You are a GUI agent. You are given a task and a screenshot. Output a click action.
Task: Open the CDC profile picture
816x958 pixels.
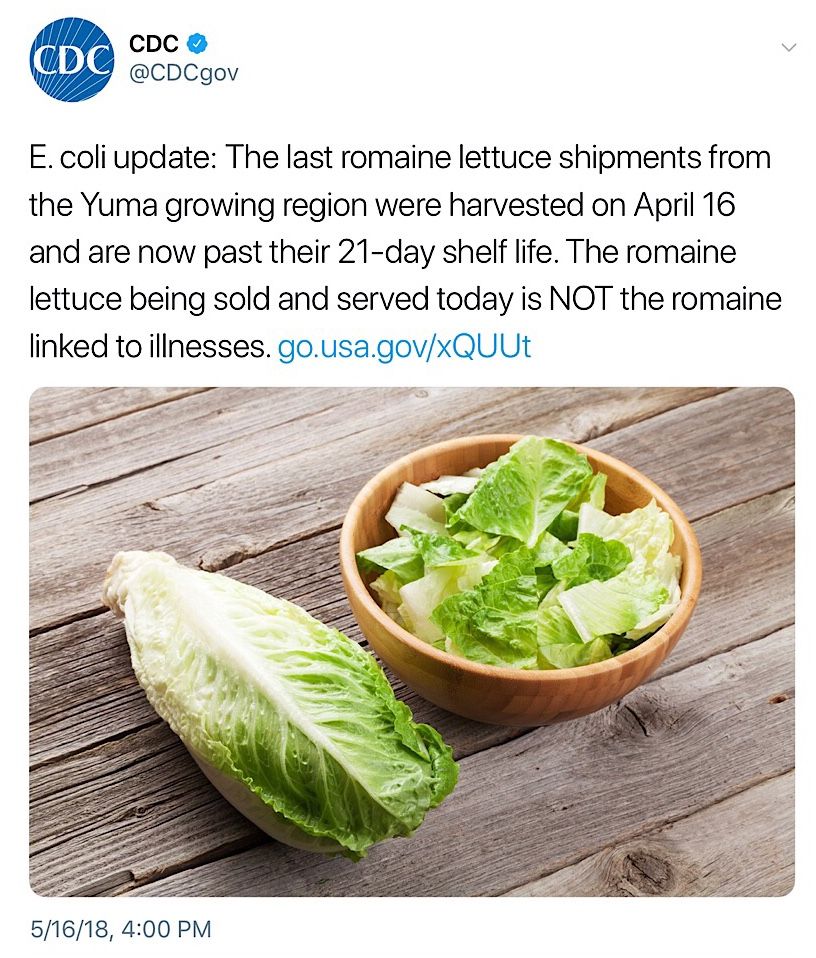(71, 59)
